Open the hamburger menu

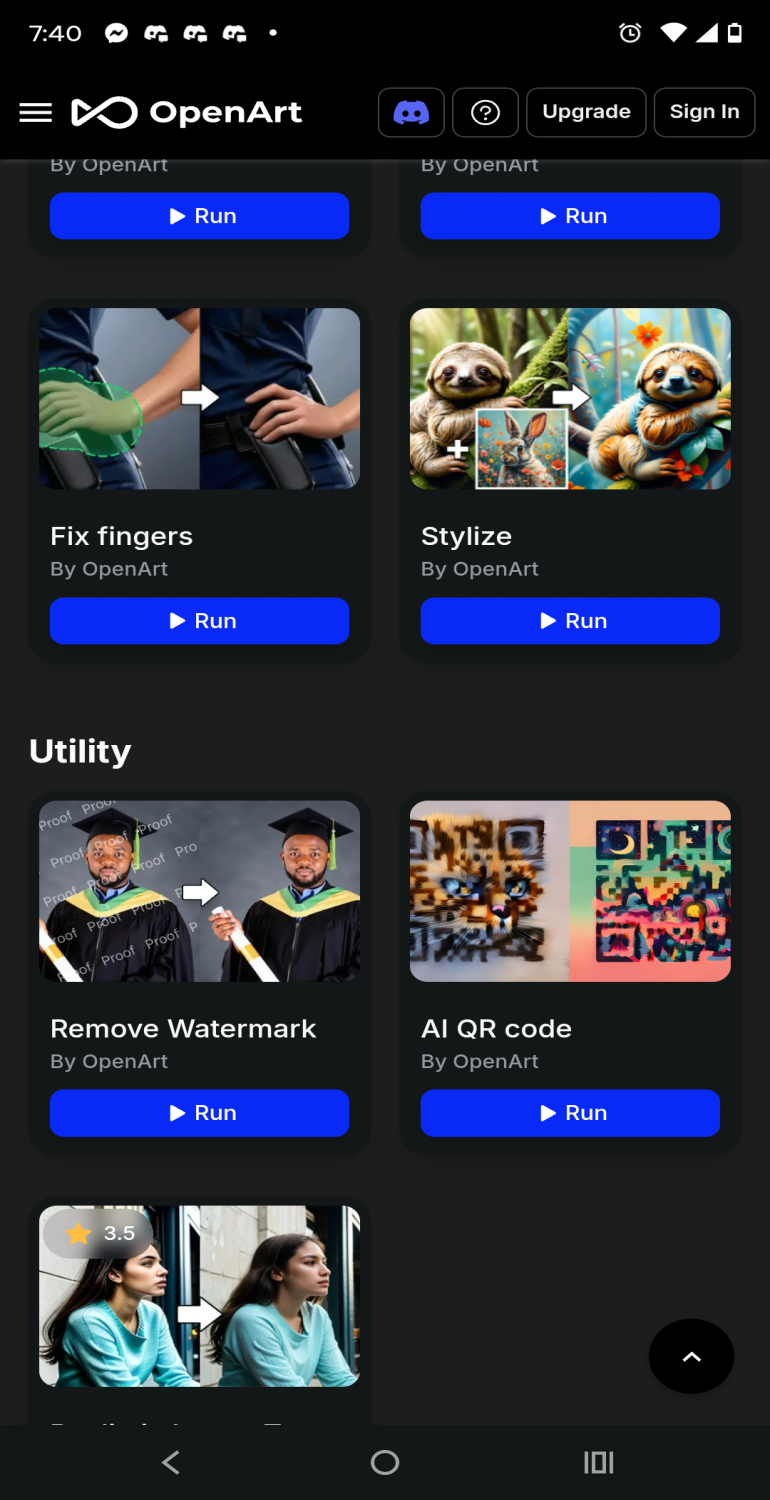36,112
